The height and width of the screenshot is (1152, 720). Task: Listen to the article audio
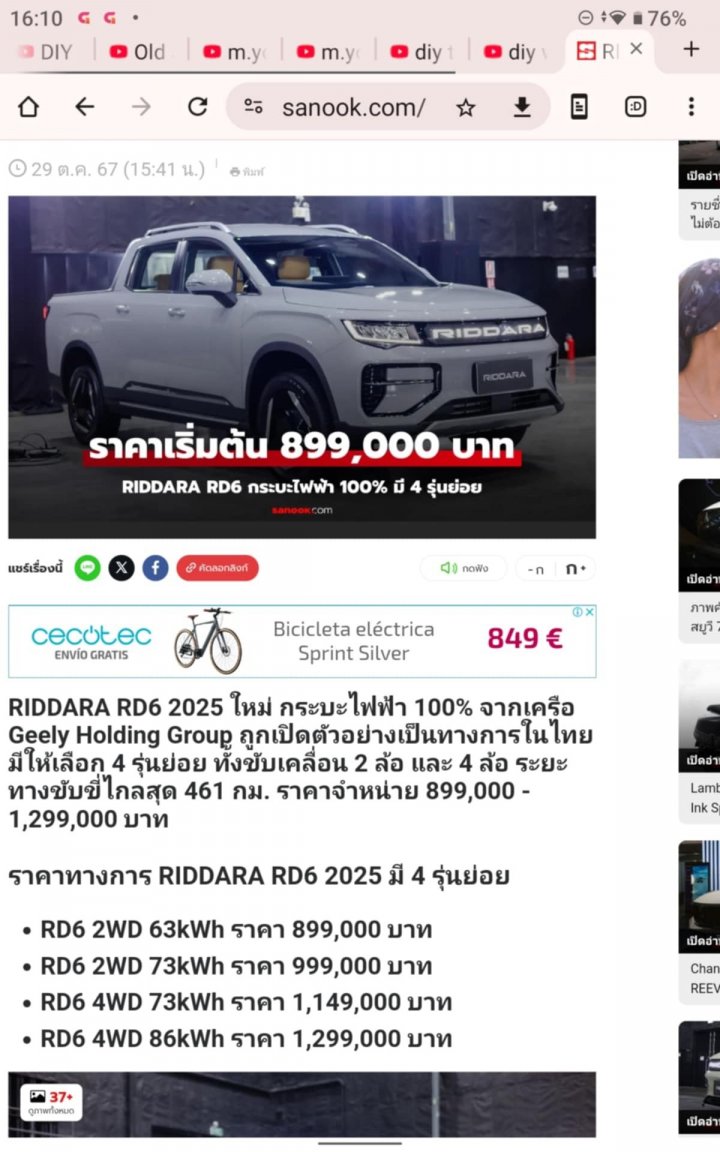point(464,568)
